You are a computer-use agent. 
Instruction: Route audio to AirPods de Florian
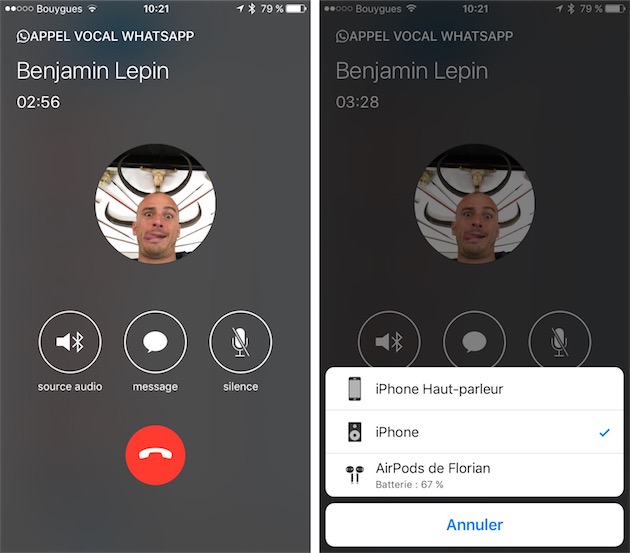pyautogui.click(x=474, y=474)
